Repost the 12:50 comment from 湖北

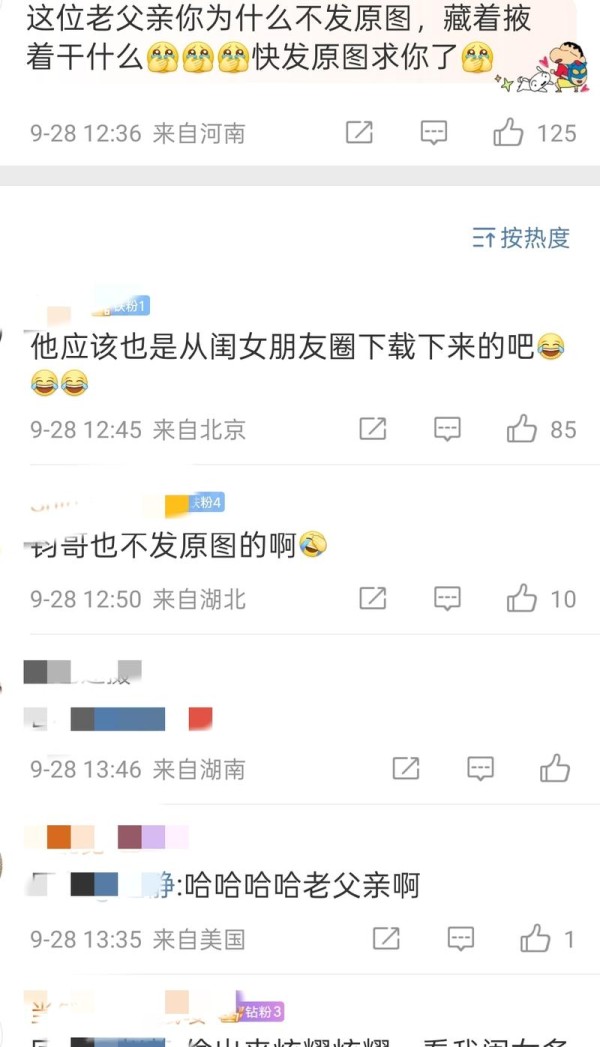click(372, 599)
